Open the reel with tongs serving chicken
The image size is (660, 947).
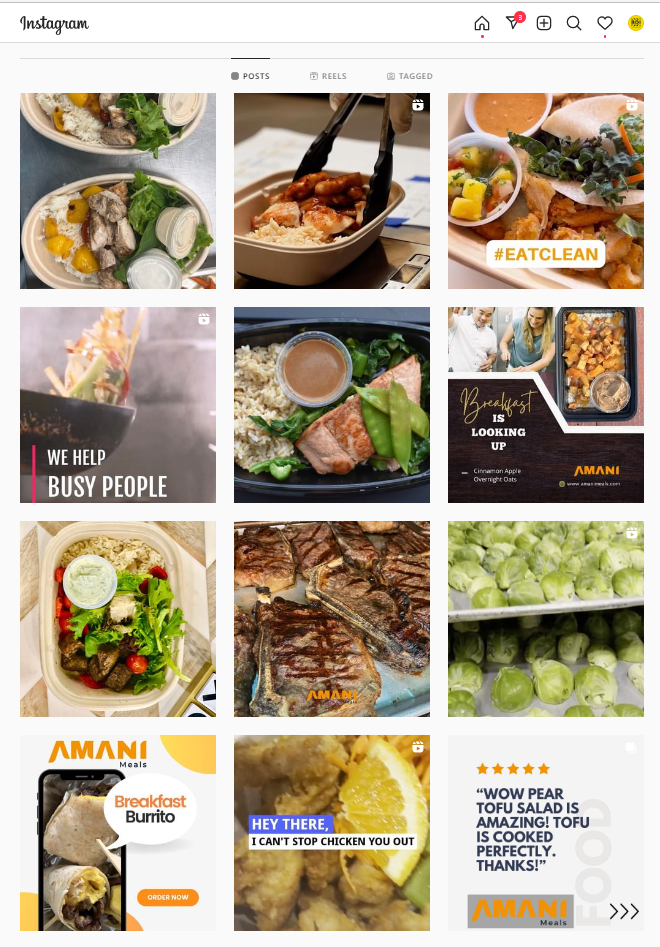(x=332, y=191)
